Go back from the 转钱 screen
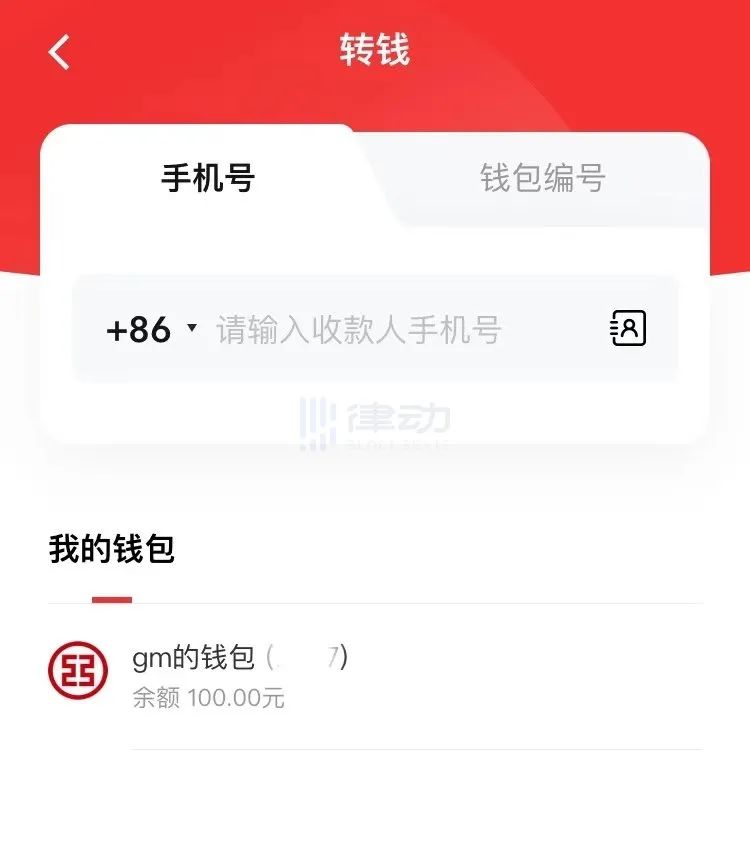Screen dimensions: 750x848 (60, 52)
